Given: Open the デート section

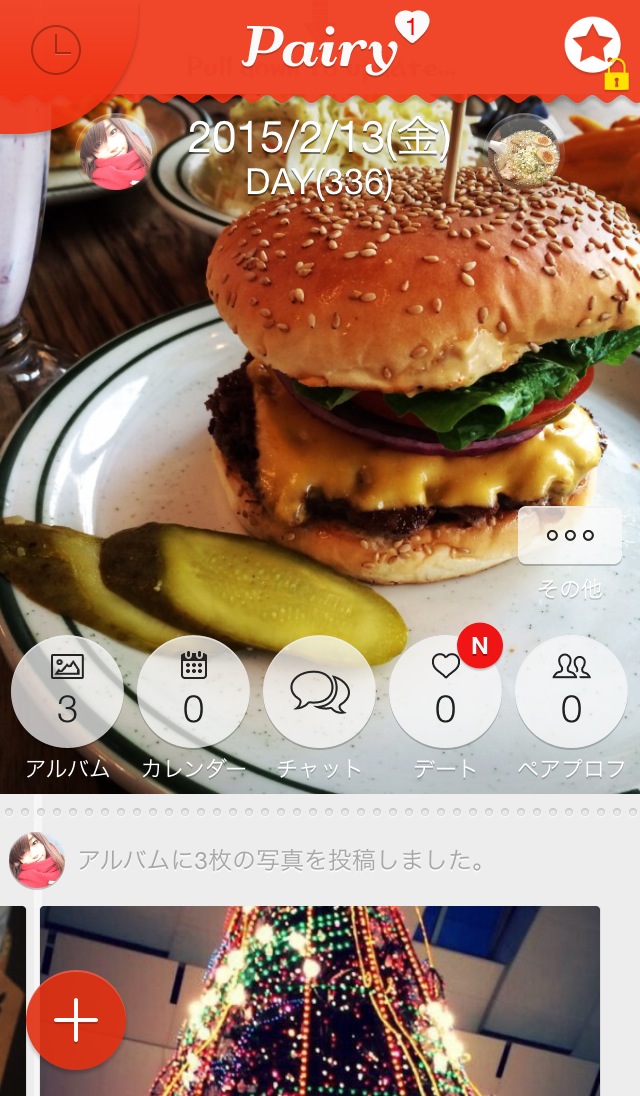Looking at the screenshot, I should pos(445,691).
